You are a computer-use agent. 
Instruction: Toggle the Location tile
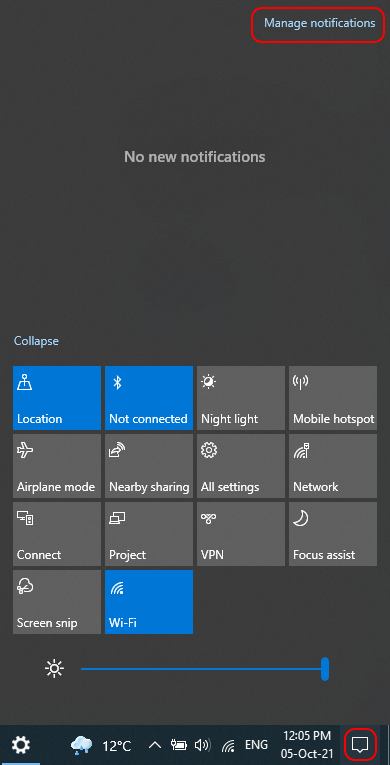point(57,398)
